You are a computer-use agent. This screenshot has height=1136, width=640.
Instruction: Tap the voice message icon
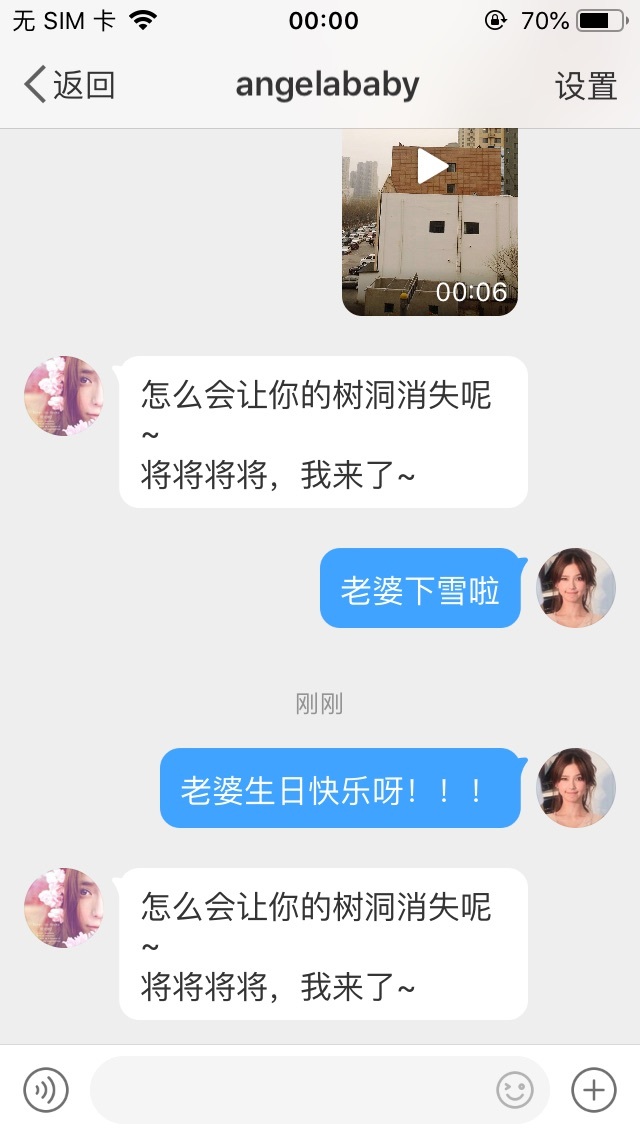tap(46, 1090)
